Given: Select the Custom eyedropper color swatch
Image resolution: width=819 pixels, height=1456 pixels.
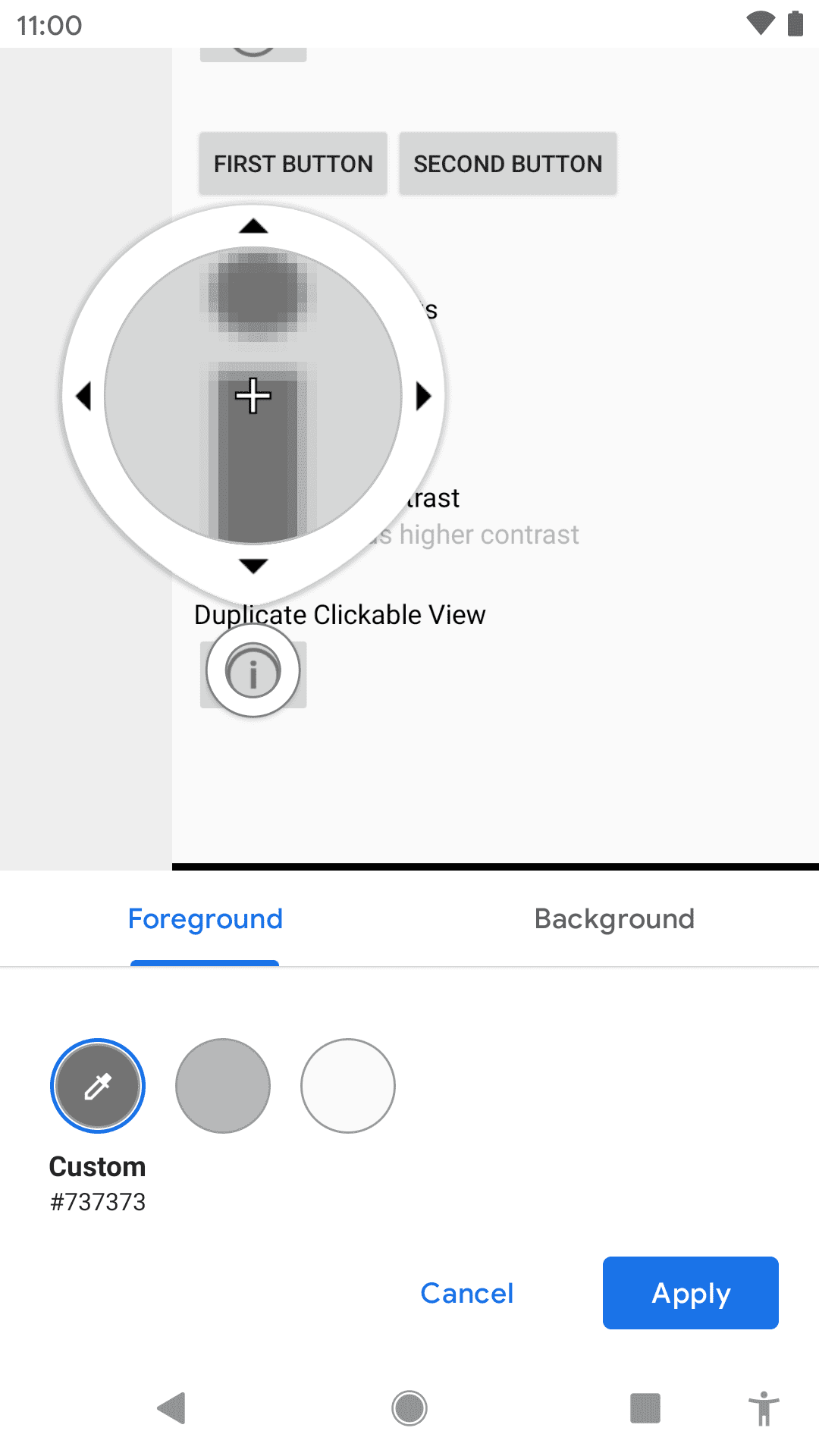Looking at the screenshot, I should tap(98, 1086).
